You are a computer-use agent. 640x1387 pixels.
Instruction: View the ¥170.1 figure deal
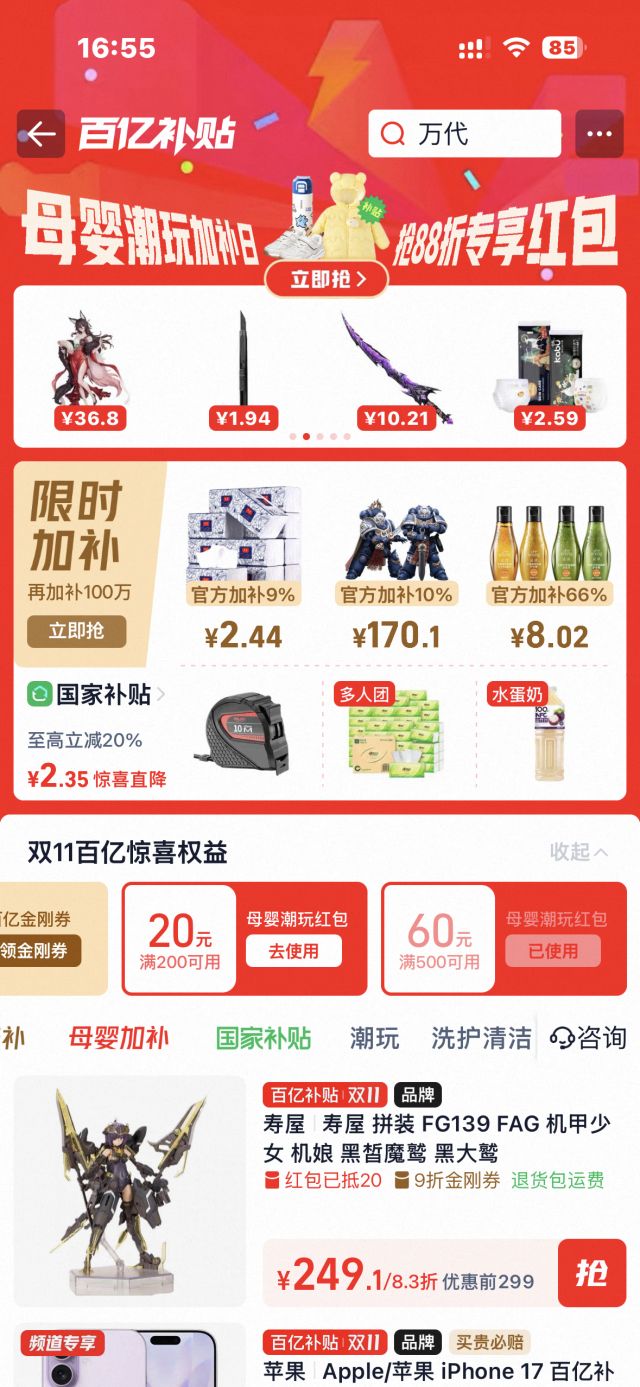tap(396, 568)
